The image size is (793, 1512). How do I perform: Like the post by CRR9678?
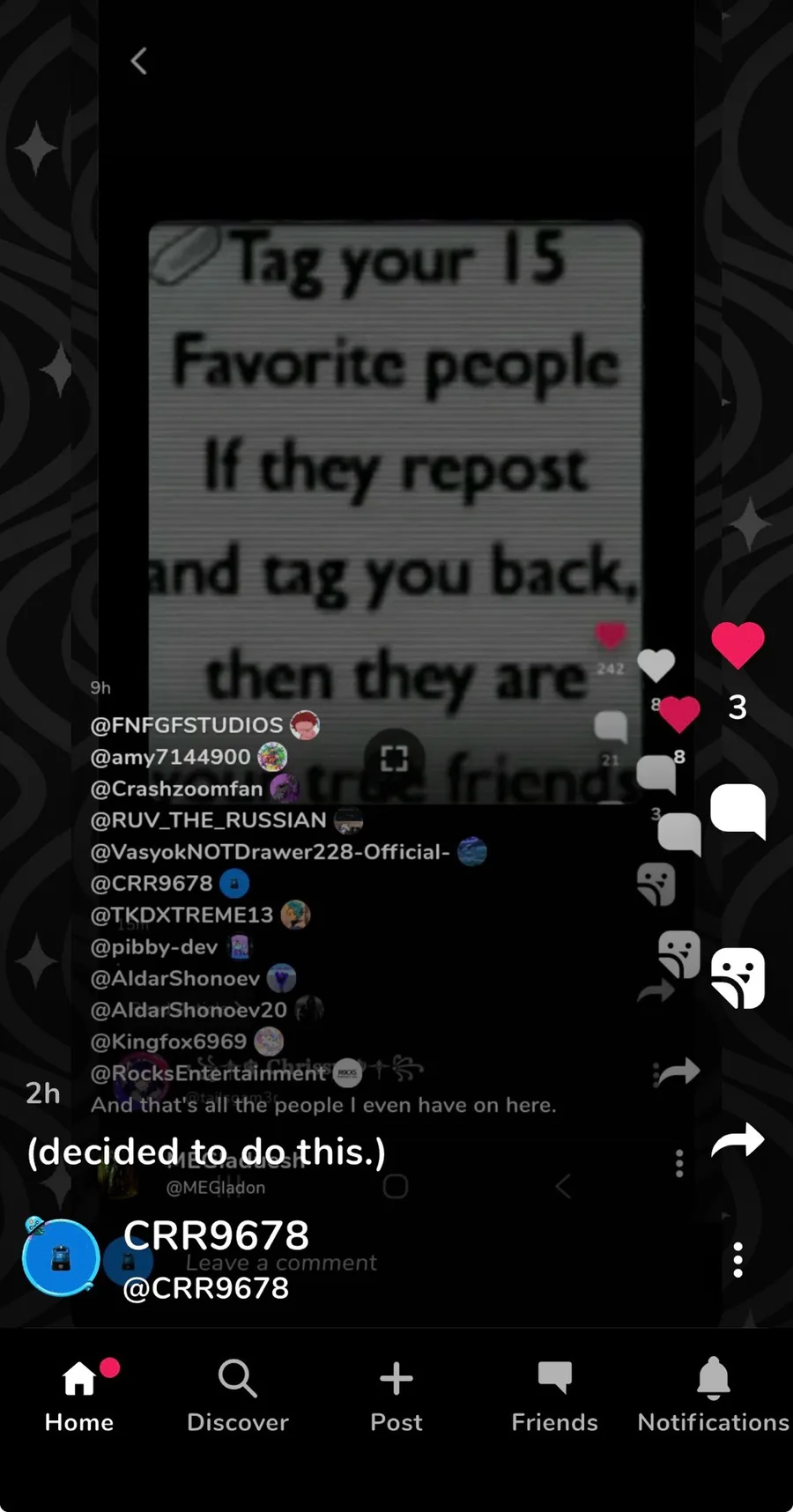[x=737, y=645]
